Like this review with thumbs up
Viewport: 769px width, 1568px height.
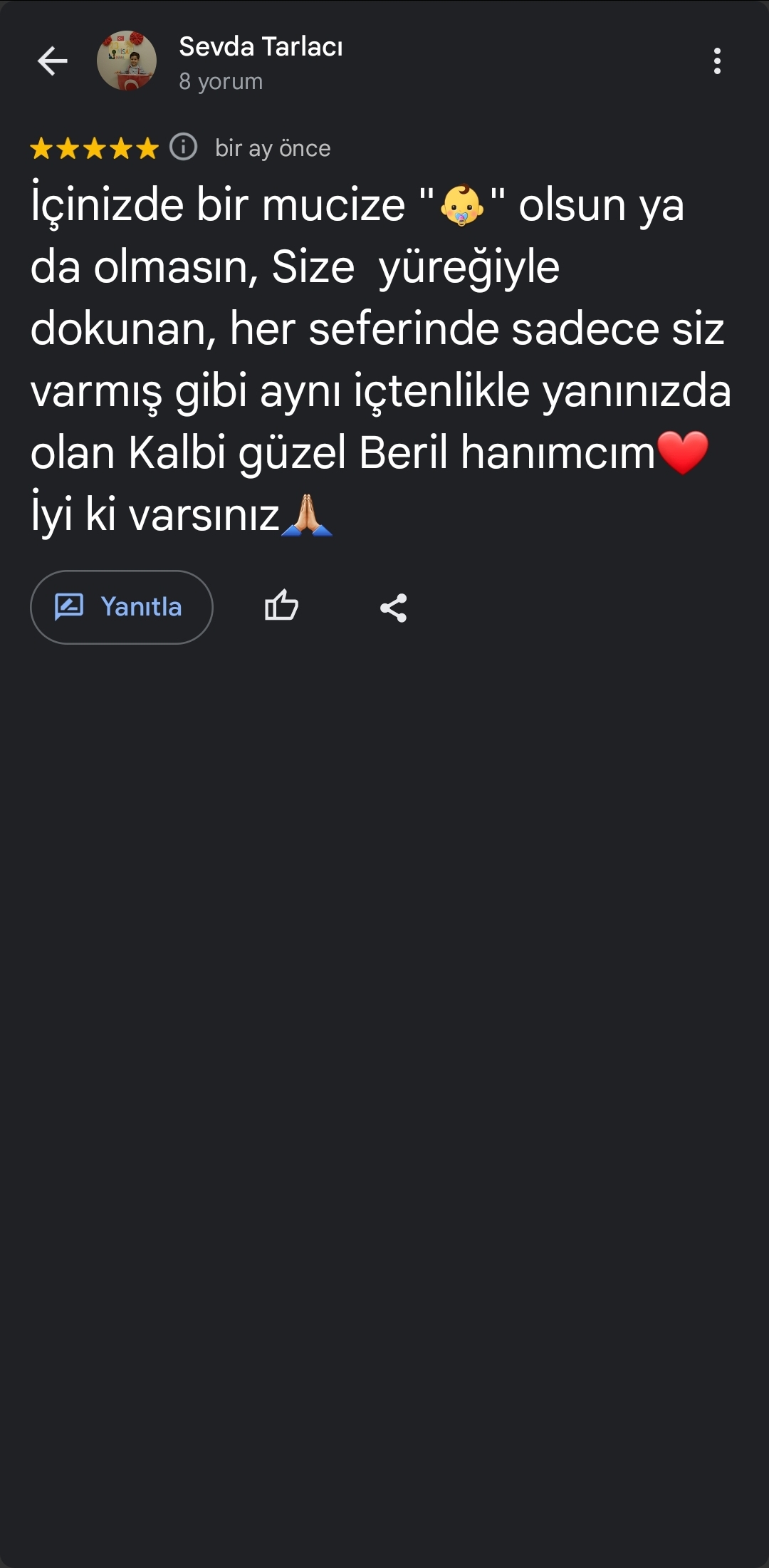point(281,606)
